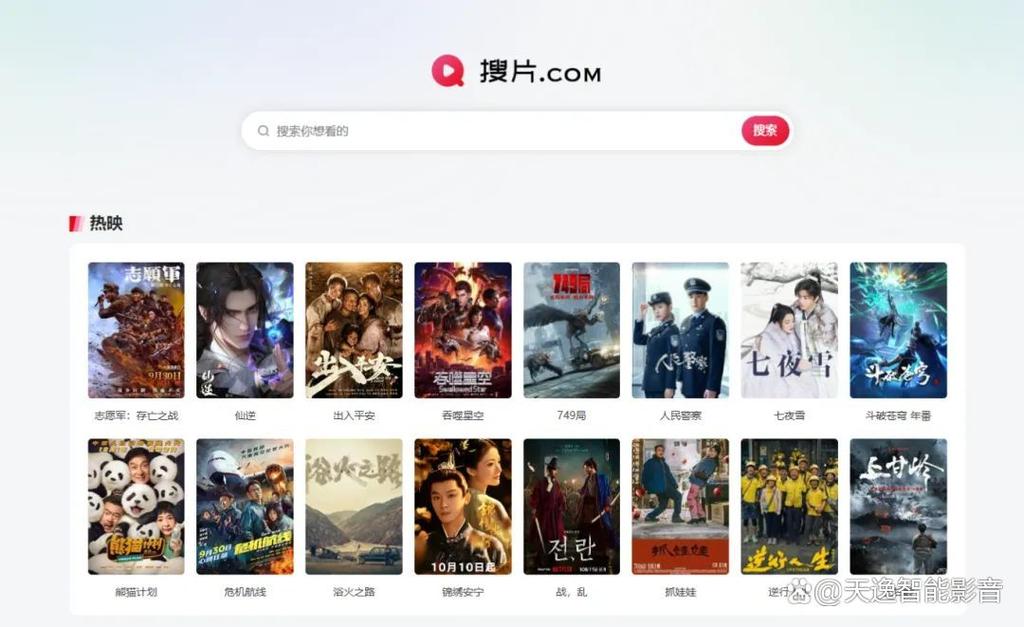Open the 战,乱 movie

571,506
